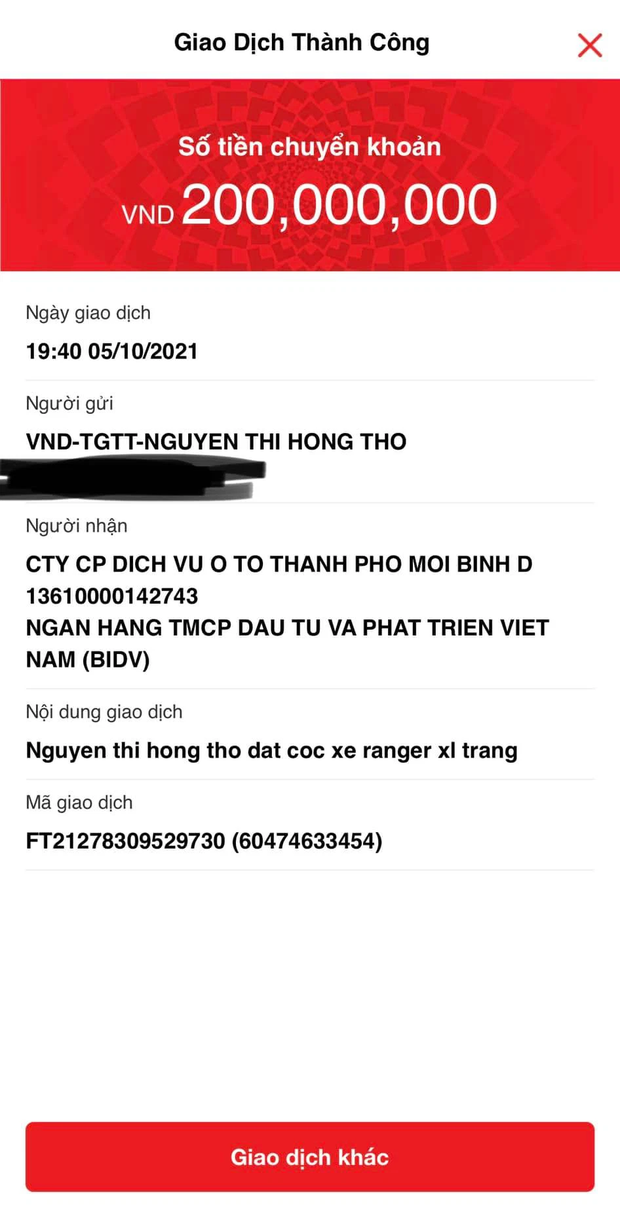
Task: Close the Giao Dịch Thành Công screen
Action: pyautogui.click(x=589, y=45)
